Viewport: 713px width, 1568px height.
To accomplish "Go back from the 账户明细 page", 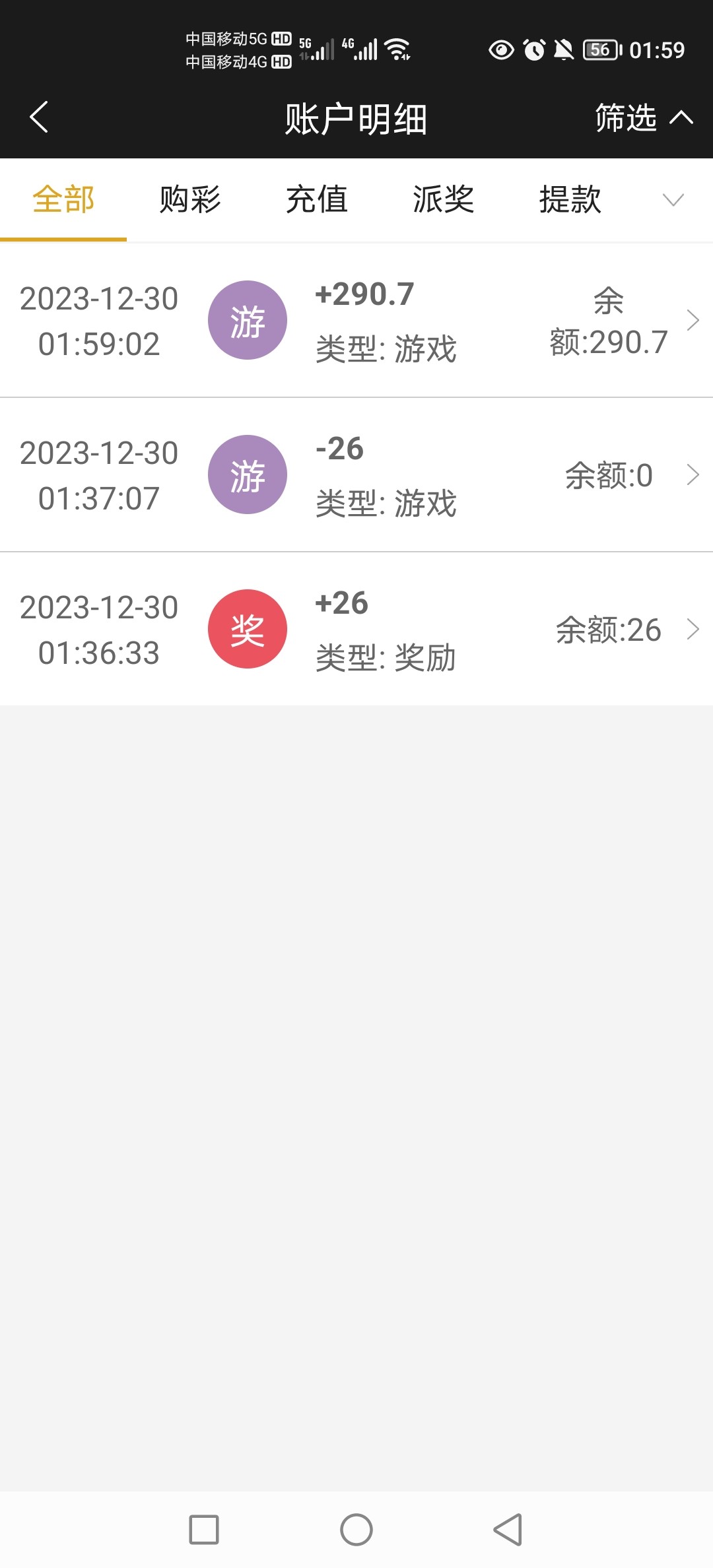I will [x=40, y=117].
